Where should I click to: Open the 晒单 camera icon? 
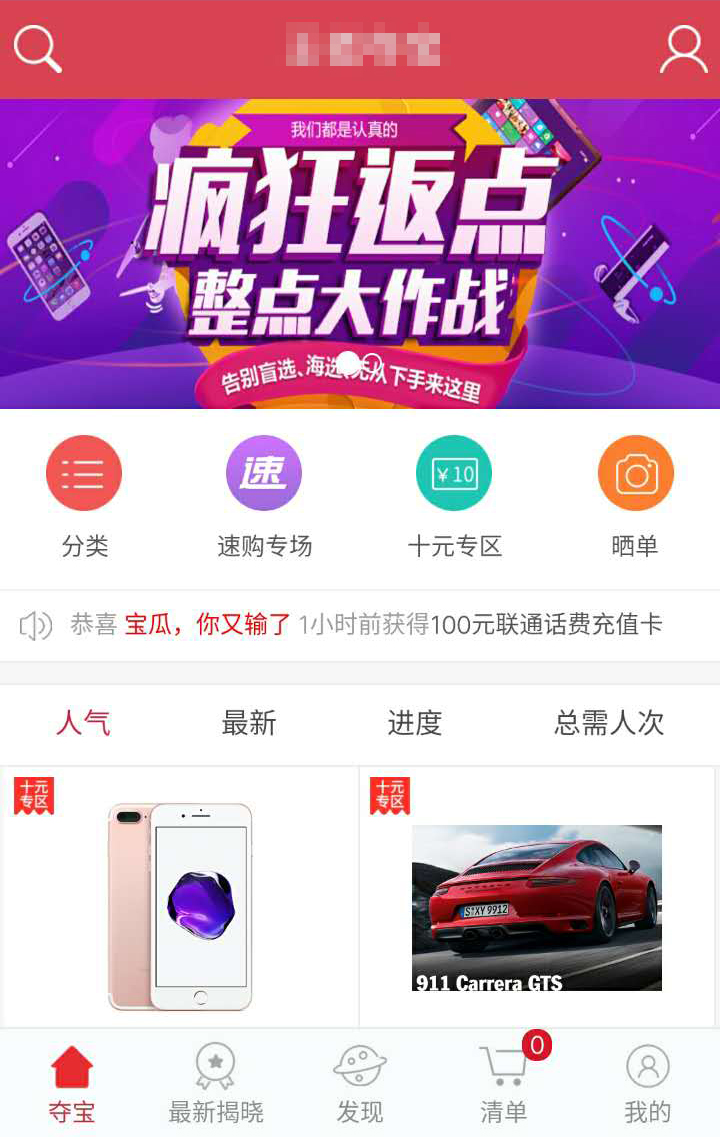click(x=636, y=473)
